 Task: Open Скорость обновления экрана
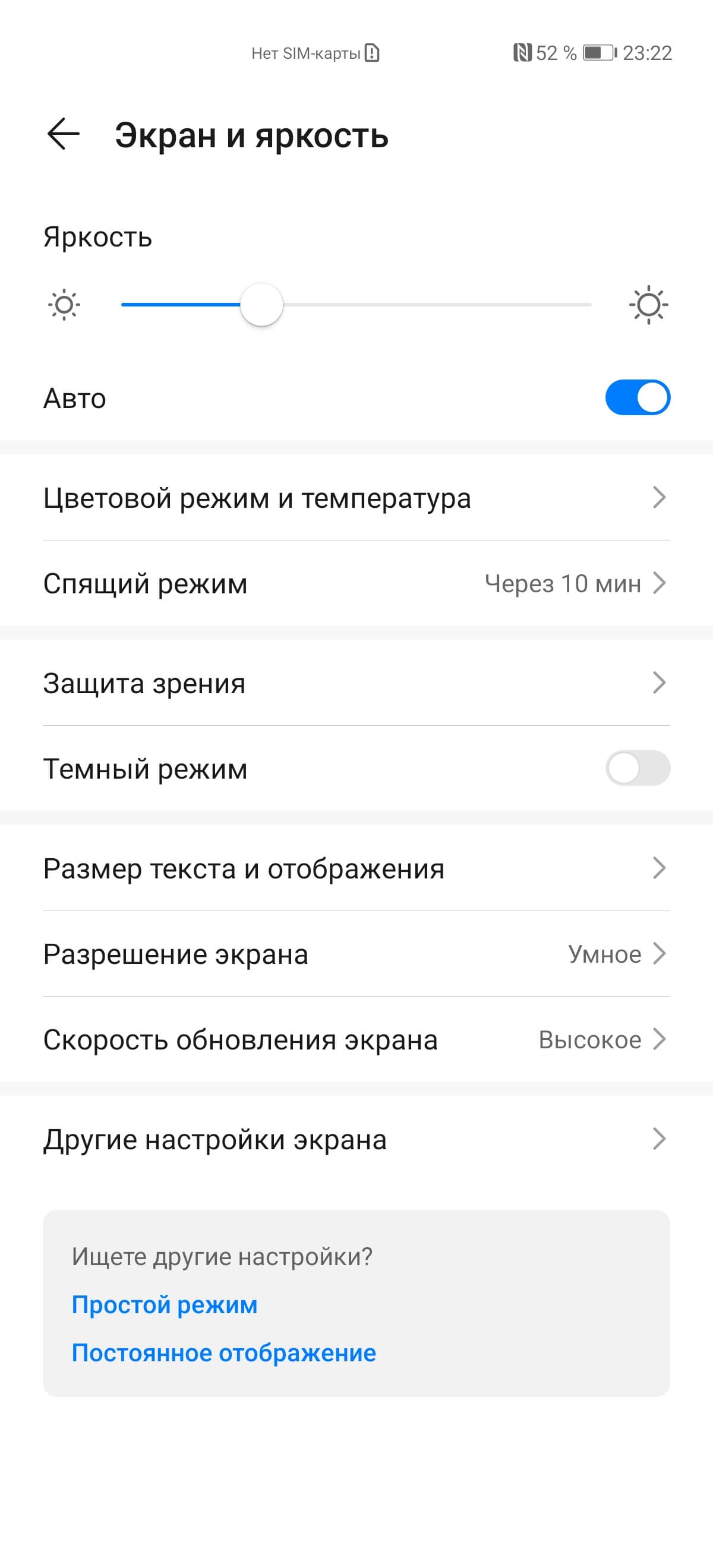(x=356, y=1039)
